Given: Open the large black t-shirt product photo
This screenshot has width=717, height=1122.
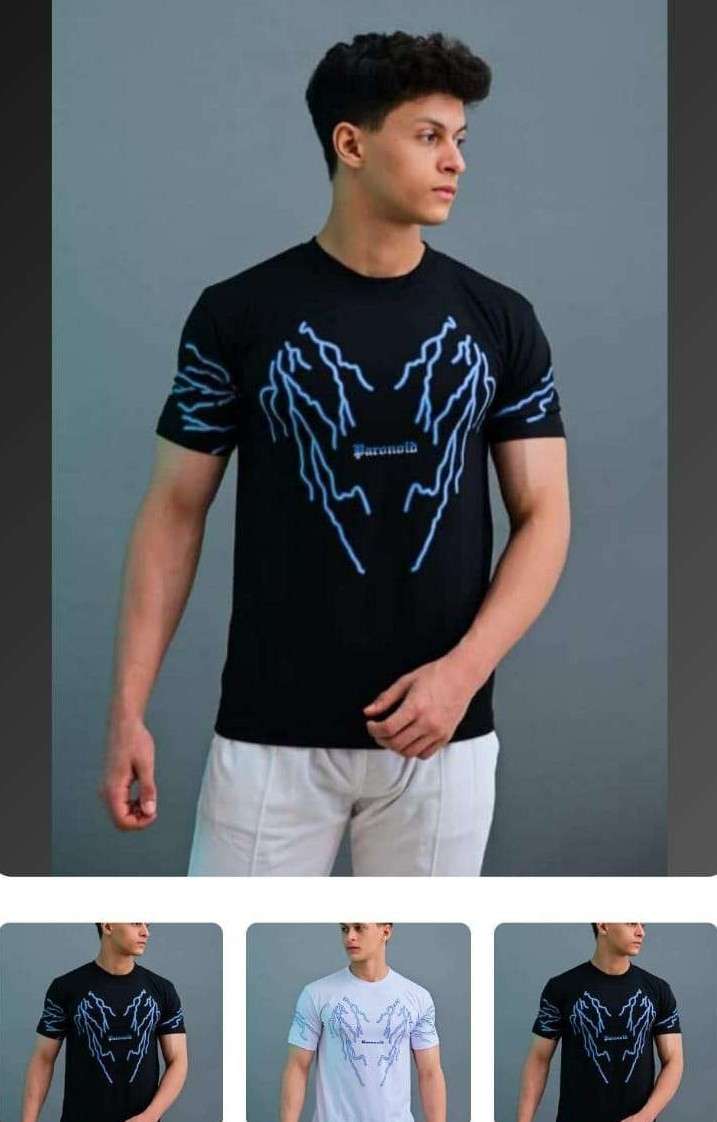Looking at the screenshot, I should click(359, 438).
